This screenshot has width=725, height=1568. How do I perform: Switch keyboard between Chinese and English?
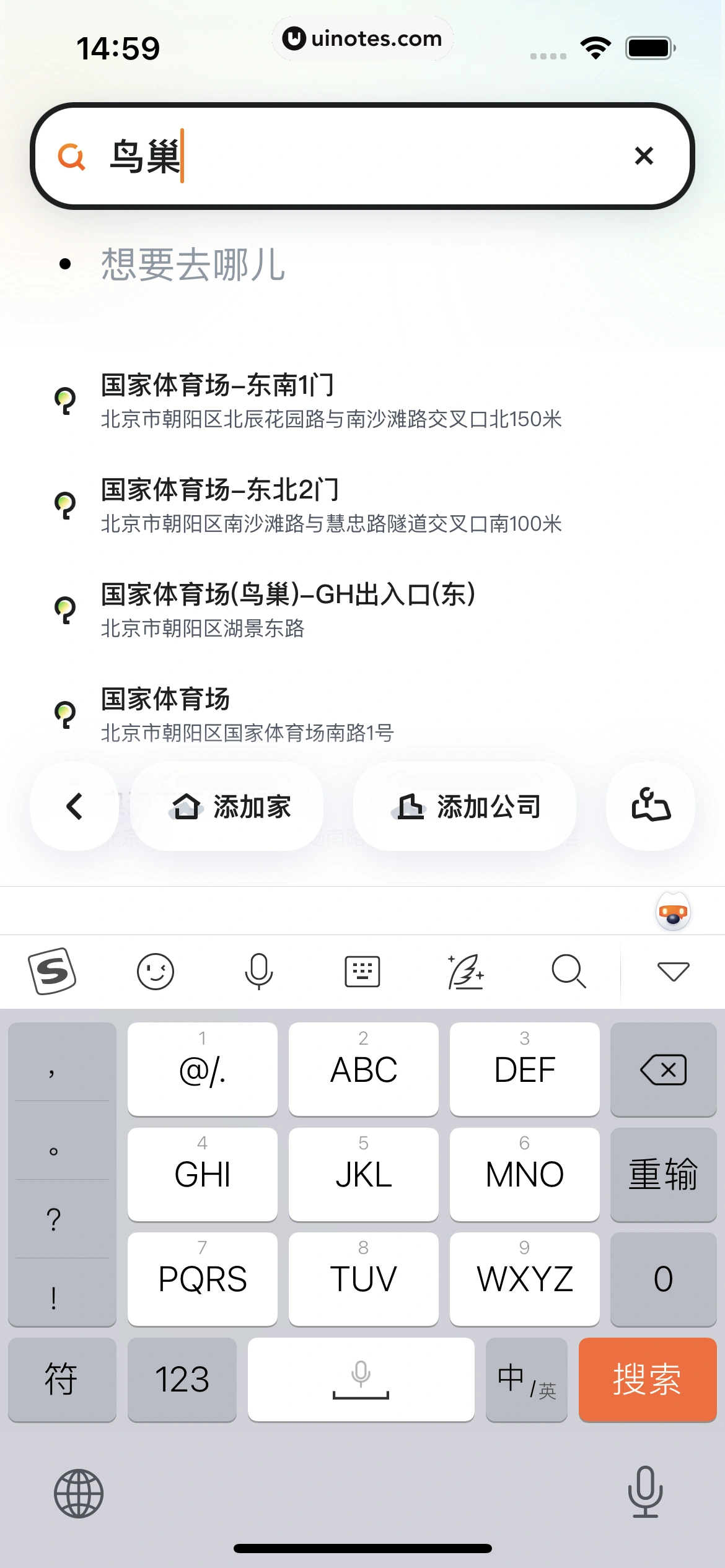tap(526, 1379)
